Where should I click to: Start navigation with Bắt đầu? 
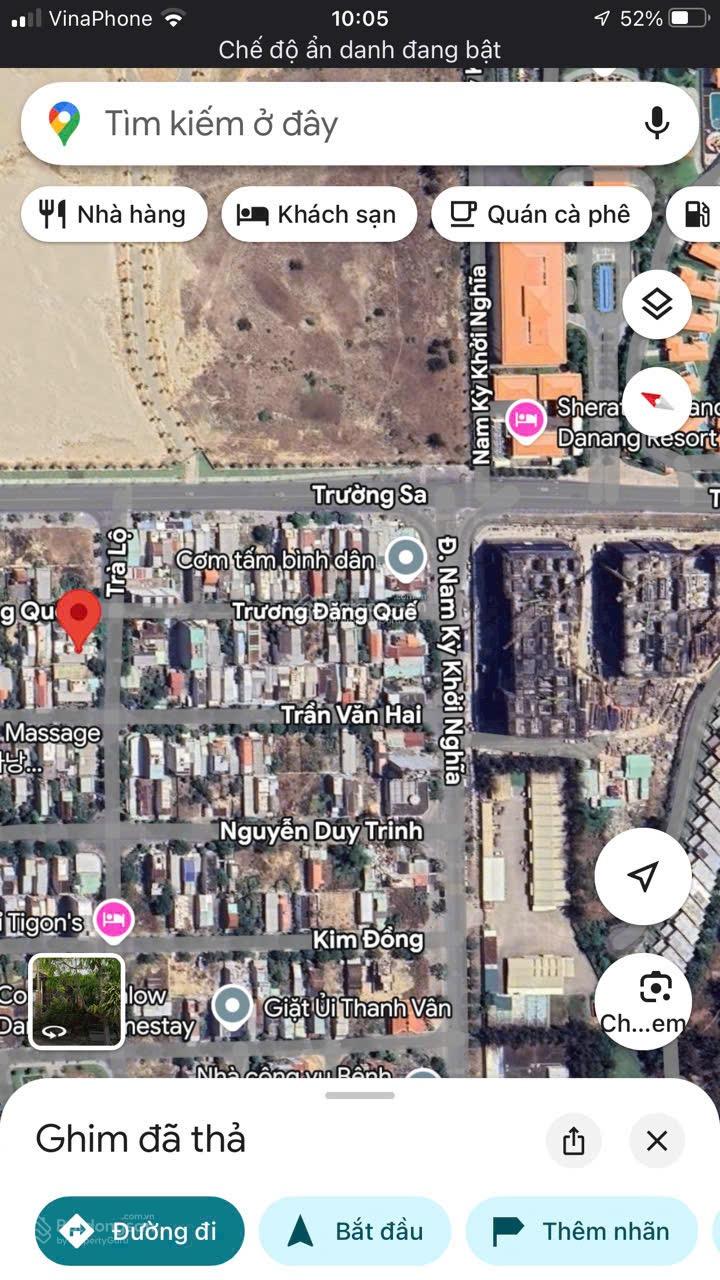[x=355, y=1231]
